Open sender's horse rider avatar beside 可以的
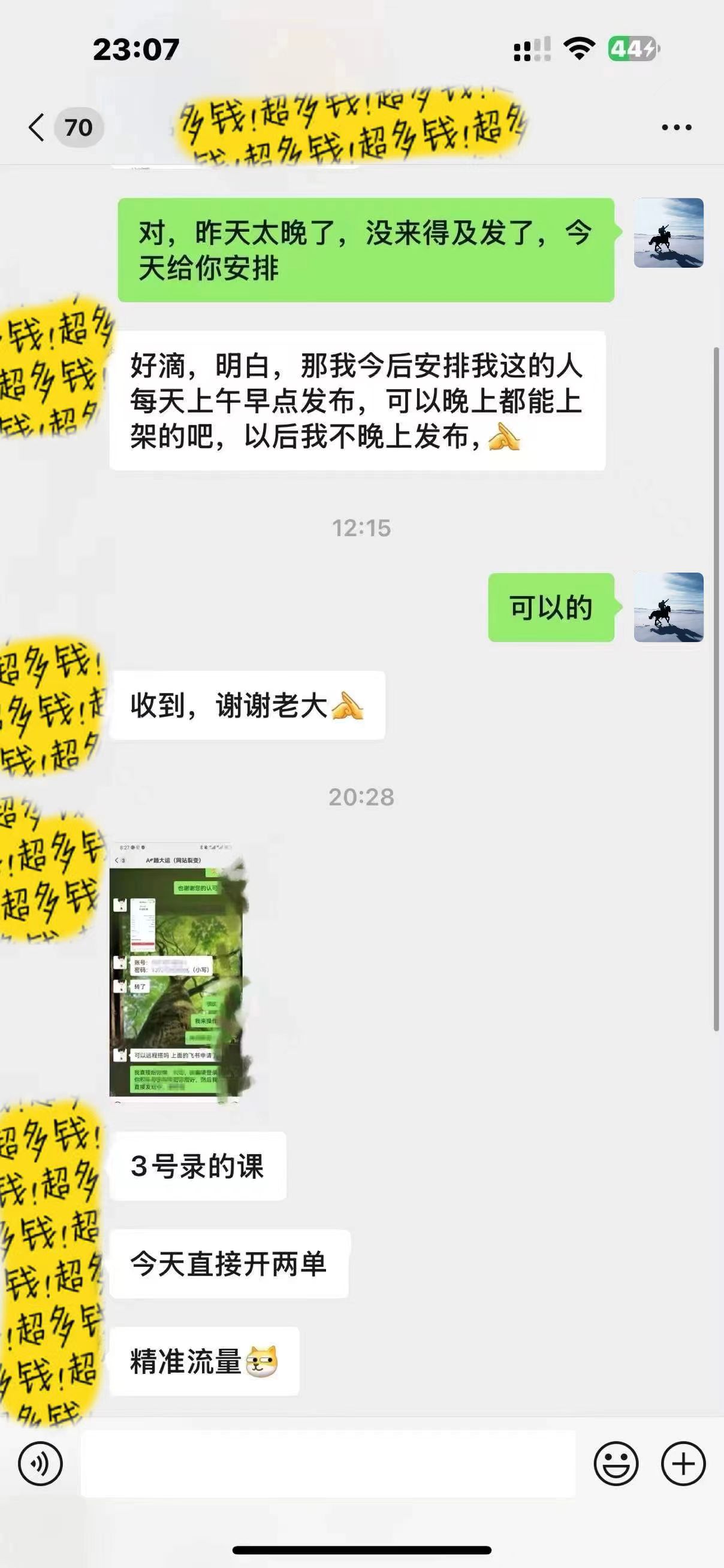 pyautogui.click(x=668, y=607)
